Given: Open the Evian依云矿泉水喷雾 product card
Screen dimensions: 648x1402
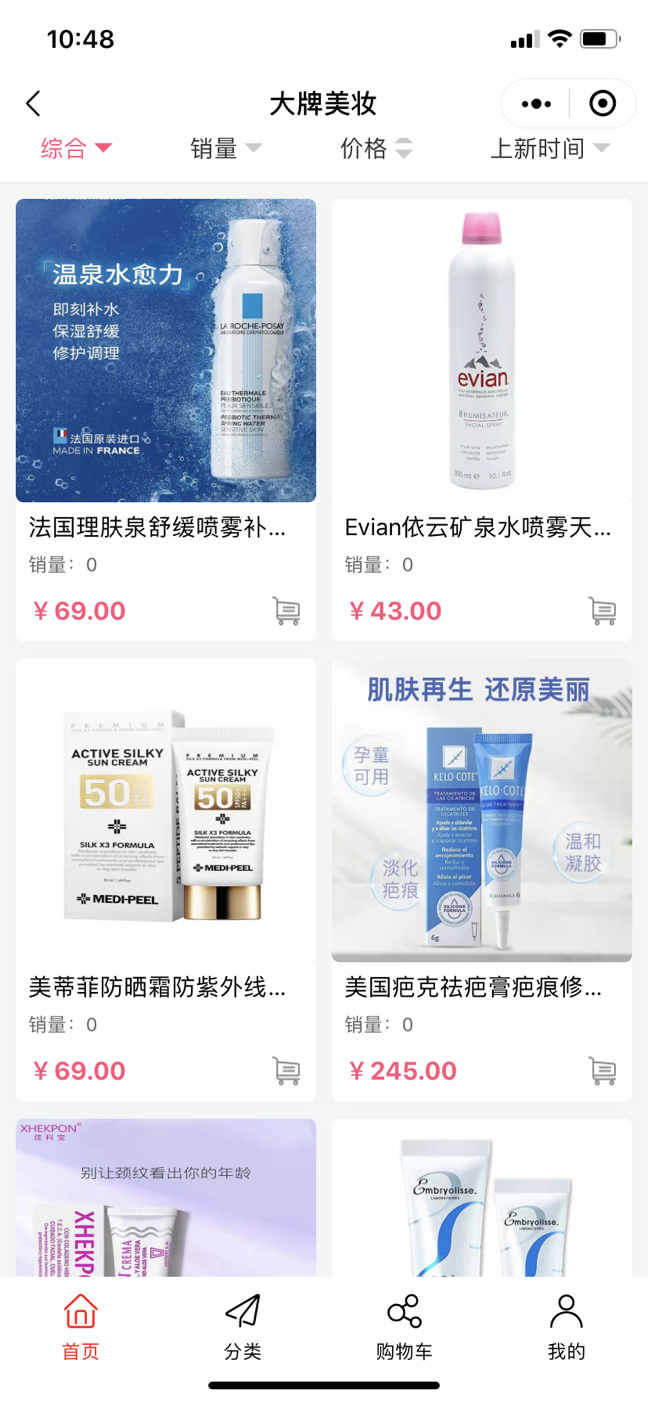Looking at the screenshot, I should pos(482,420).
